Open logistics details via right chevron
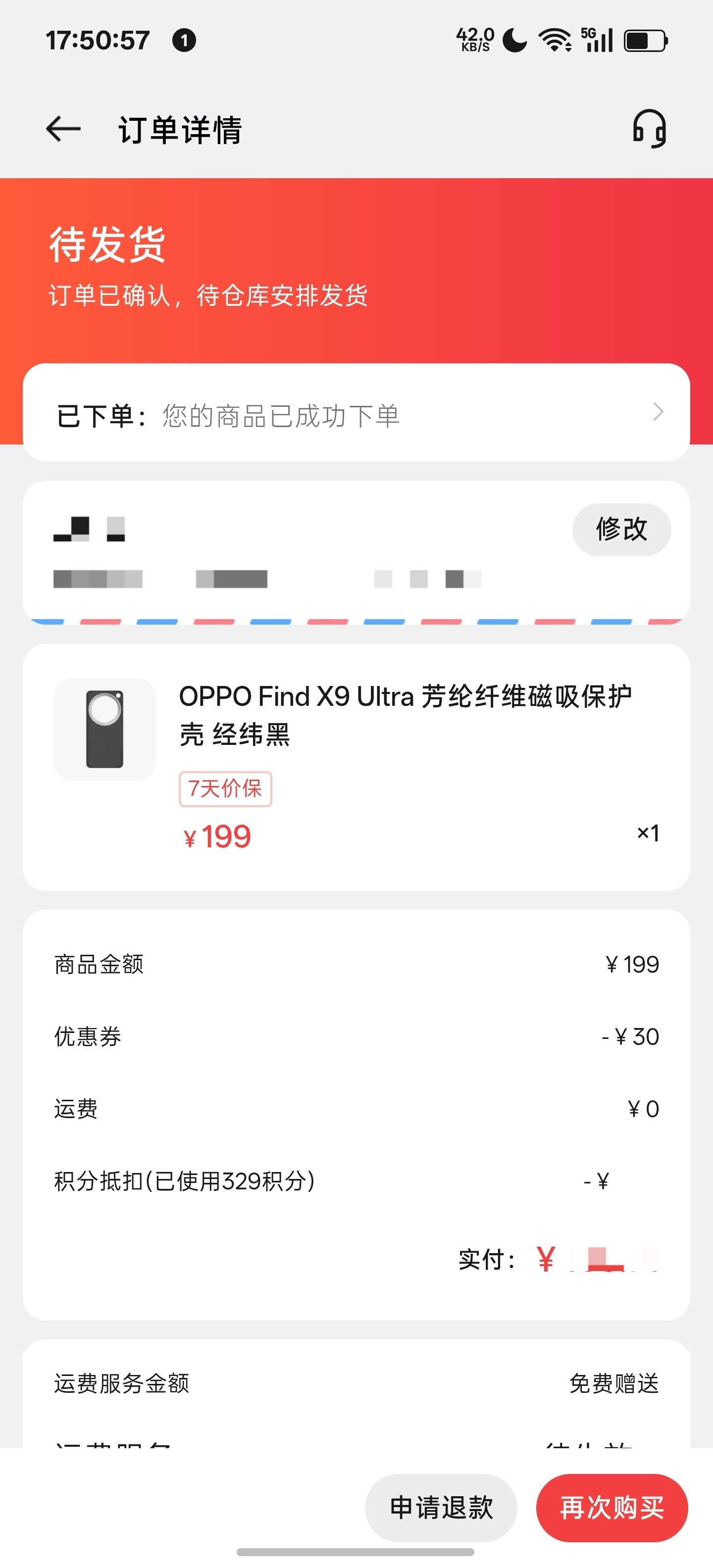713x1568 pixels. pyautogui.click(x=659, y=413)
